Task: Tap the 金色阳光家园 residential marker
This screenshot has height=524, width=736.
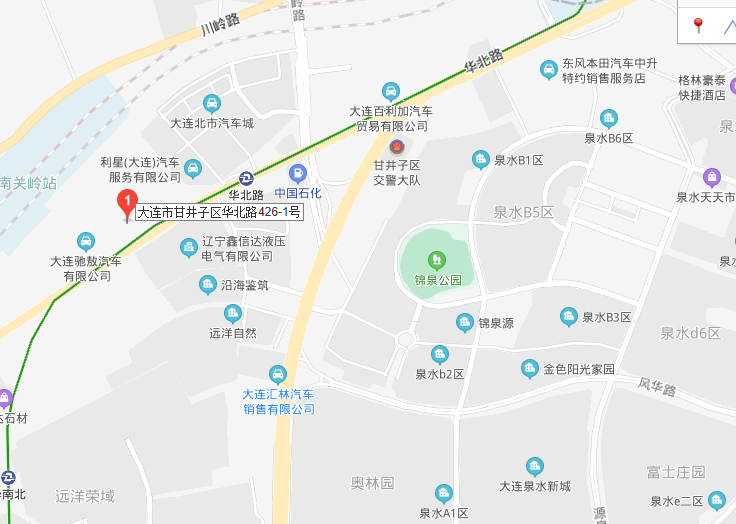Action: 529,369
